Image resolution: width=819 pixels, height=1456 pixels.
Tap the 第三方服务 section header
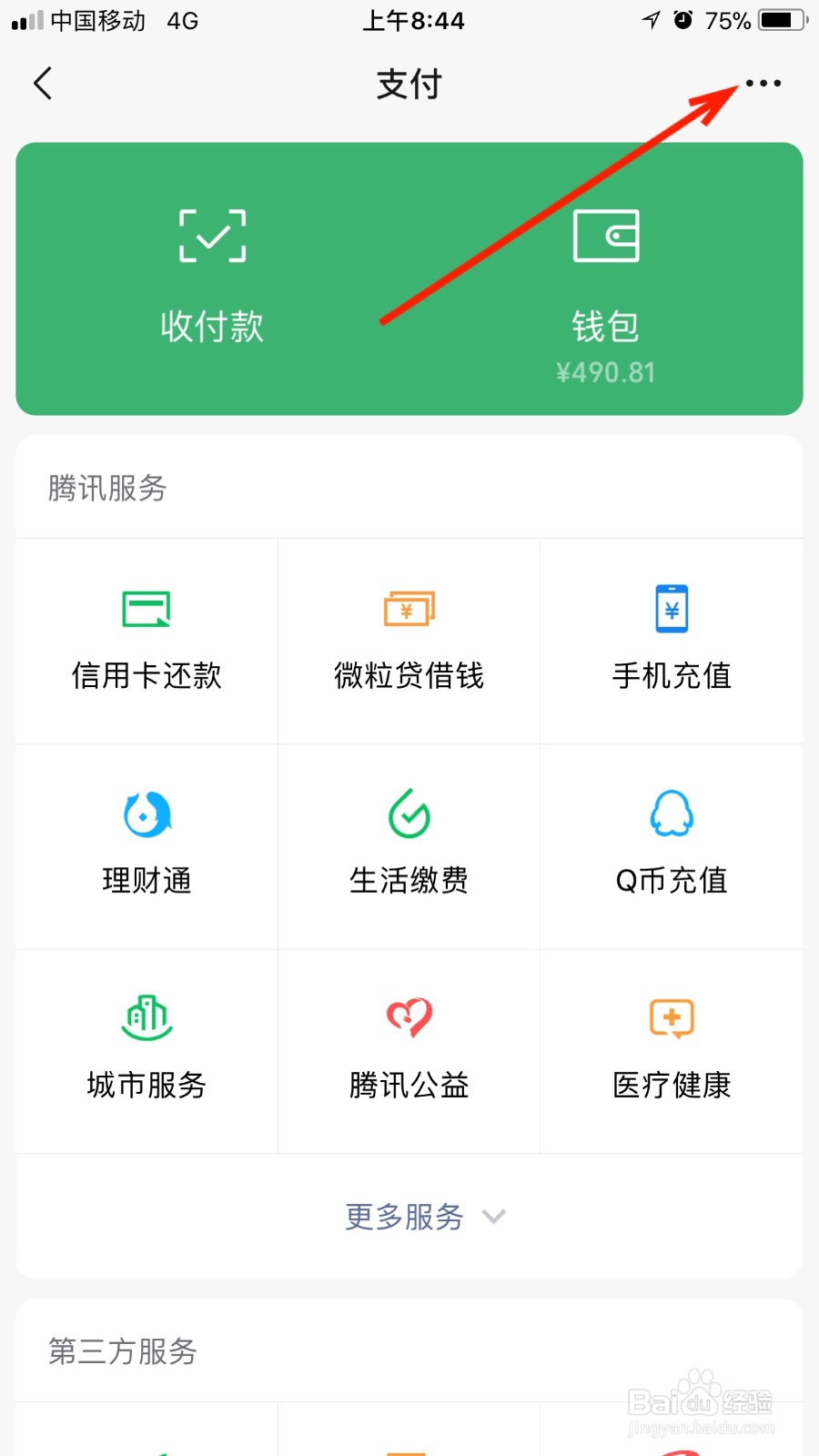(121, 1353)
